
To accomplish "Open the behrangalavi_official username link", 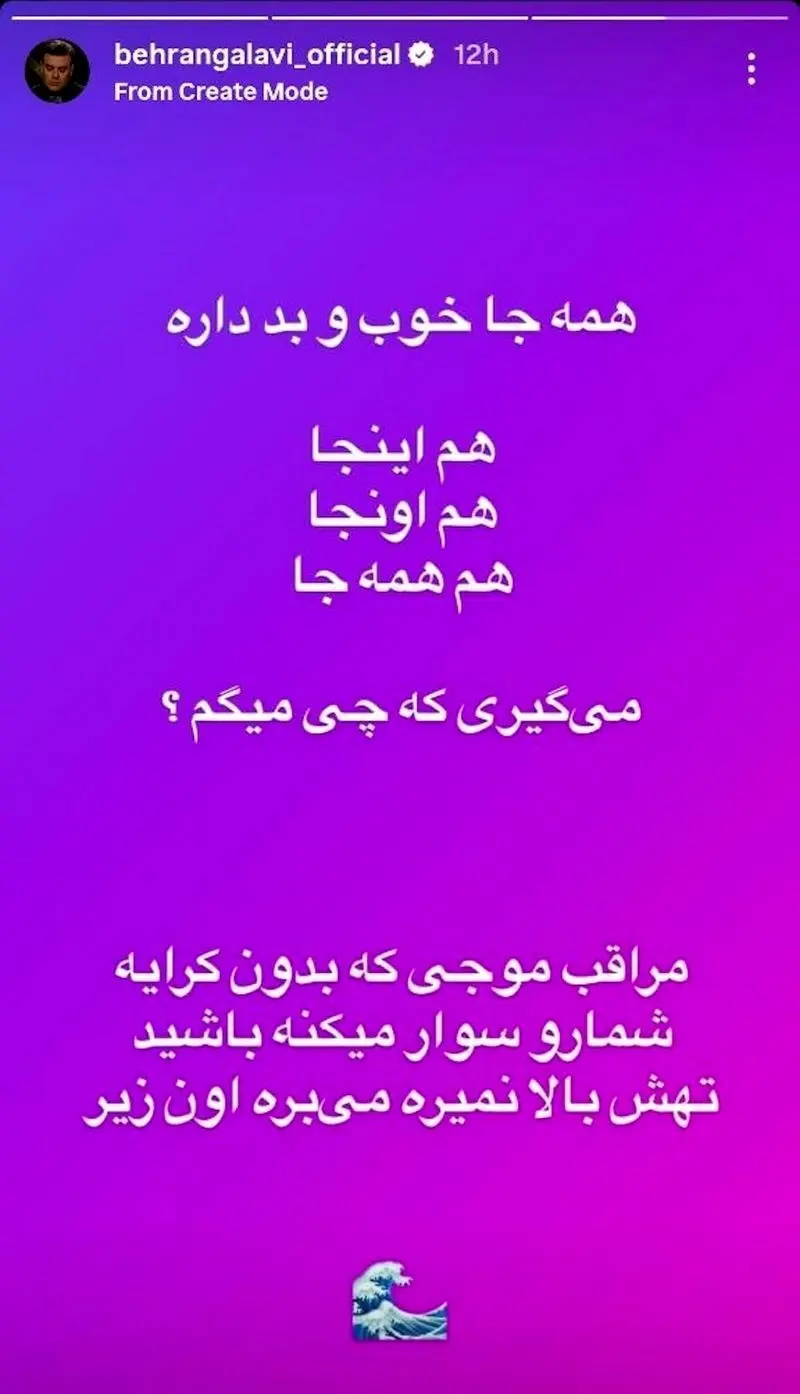I will coord(257,55).
